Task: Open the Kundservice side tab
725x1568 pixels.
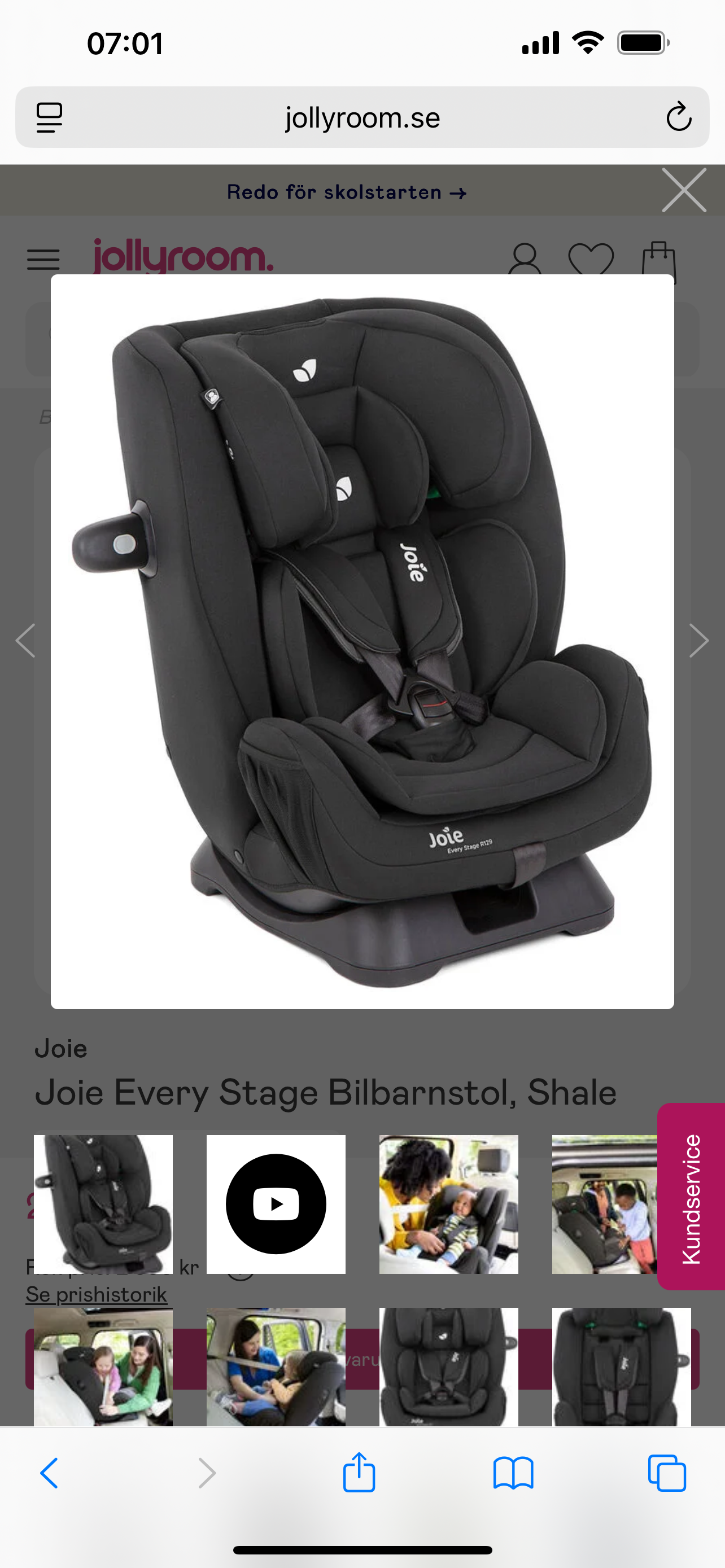Action: point(692,1196)
